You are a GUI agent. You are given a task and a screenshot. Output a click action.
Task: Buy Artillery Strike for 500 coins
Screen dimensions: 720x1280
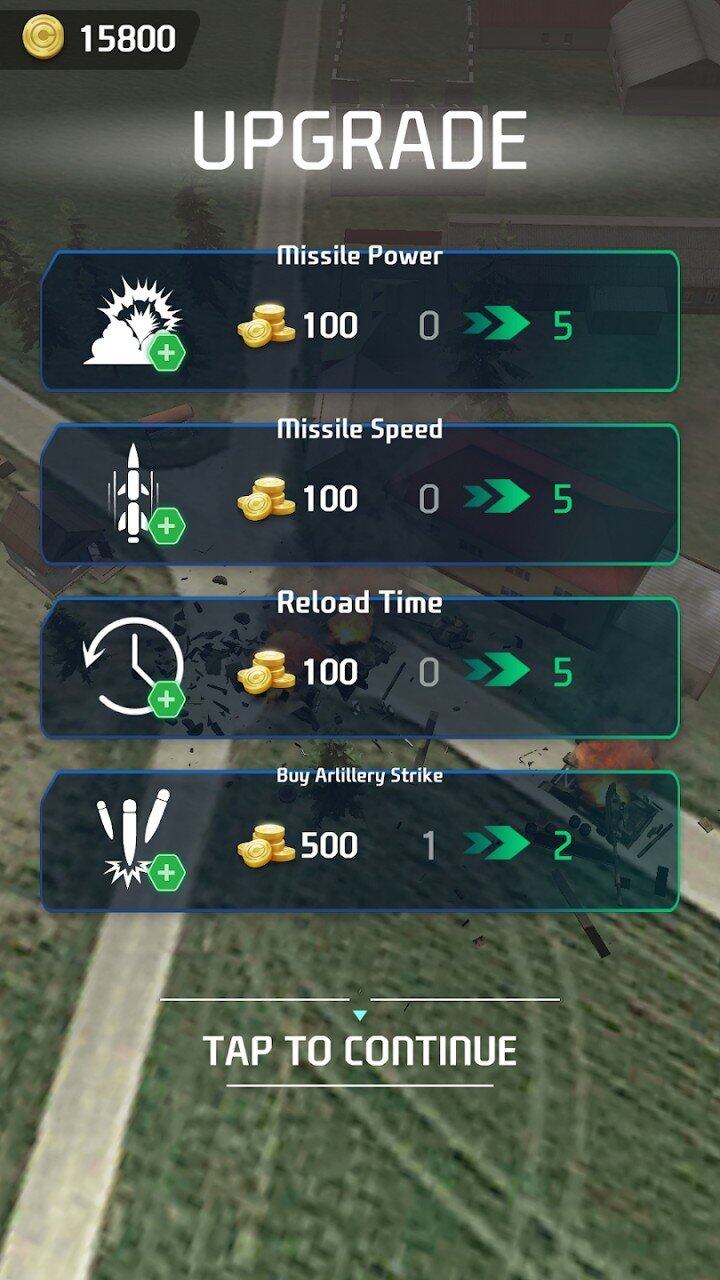pyautogui.click(x=360, y=841)
